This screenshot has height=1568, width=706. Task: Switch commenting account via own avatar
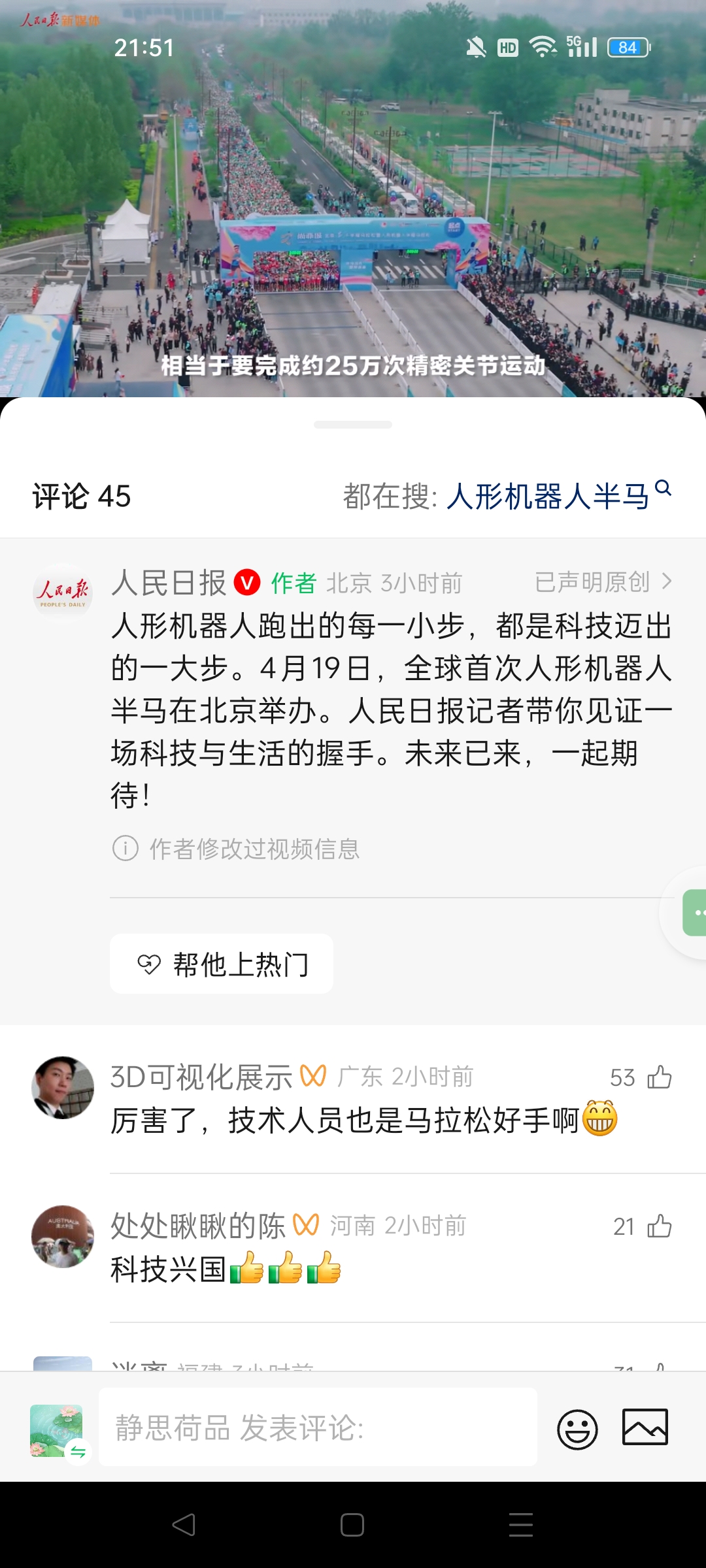point(57,1430)
